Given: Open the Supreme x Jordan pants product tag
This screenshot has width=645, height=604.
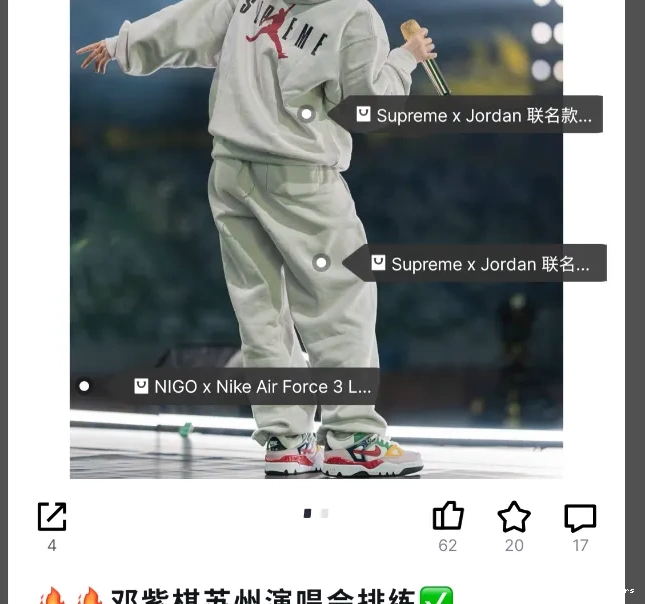Looking at the screenshot, I should (x=480, y=264).
